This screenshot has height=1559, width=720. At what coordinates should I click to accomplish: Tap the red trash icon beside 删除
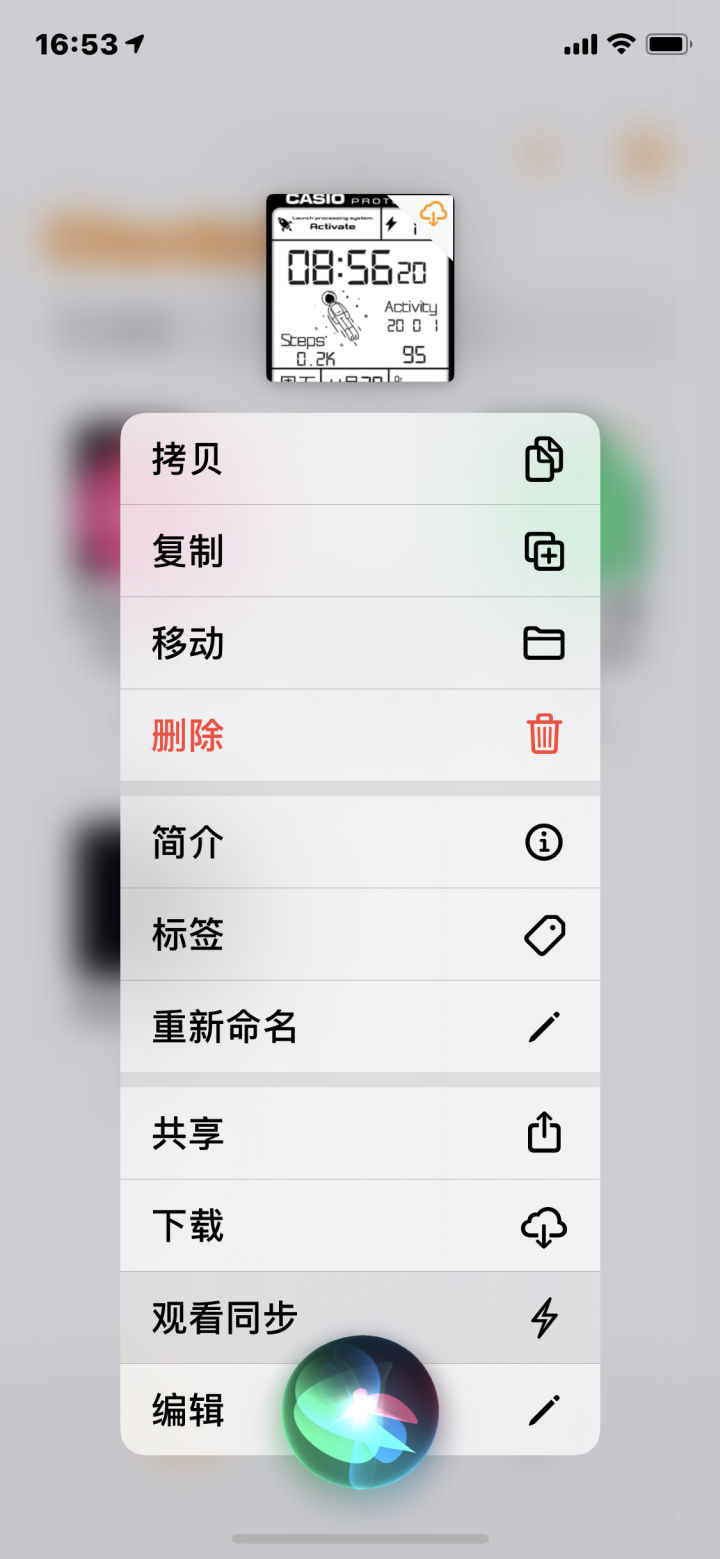tap(544, 735)
